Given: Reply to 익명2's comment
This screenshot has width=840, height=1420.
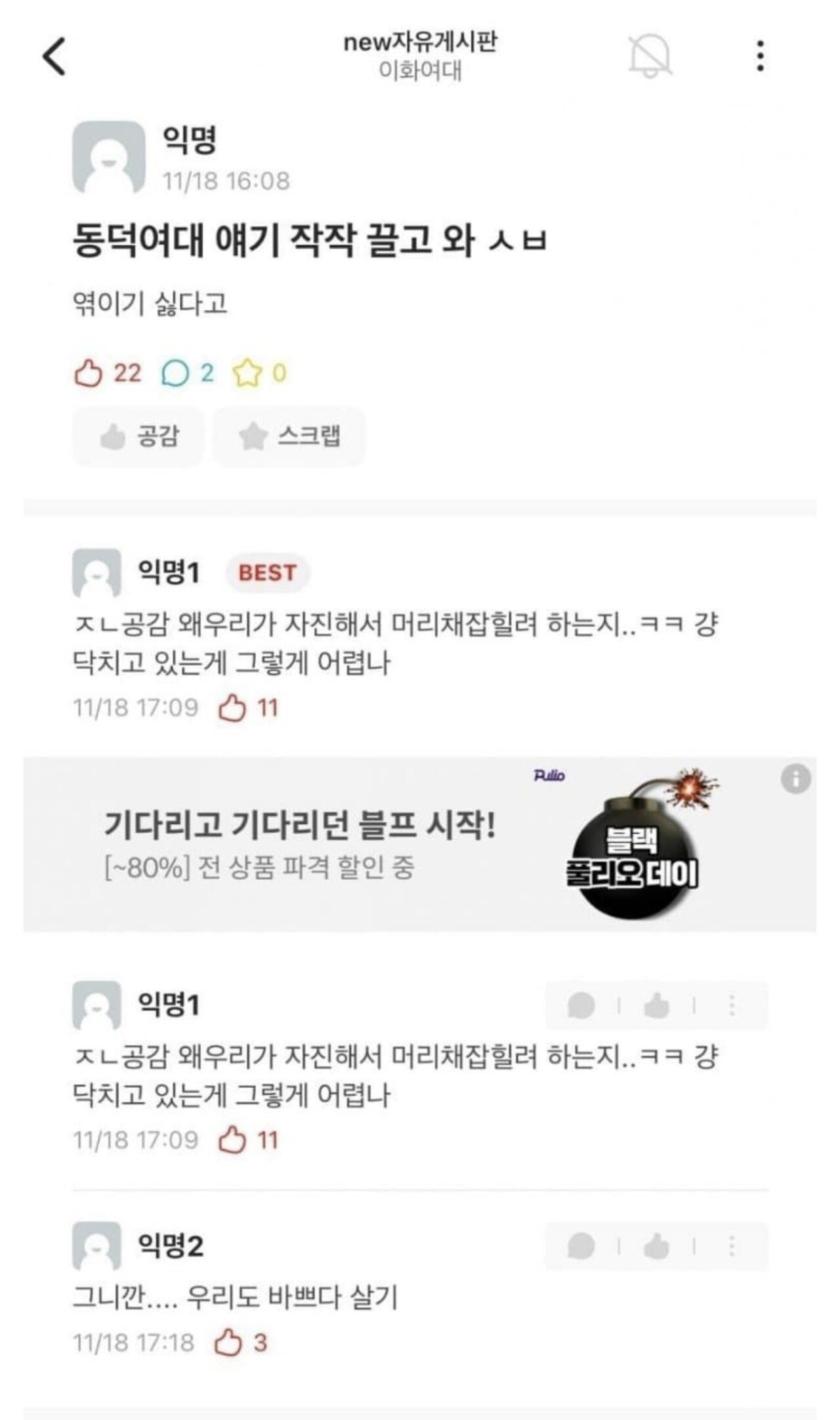Looking at the screenshot, I should [581, 1246].
